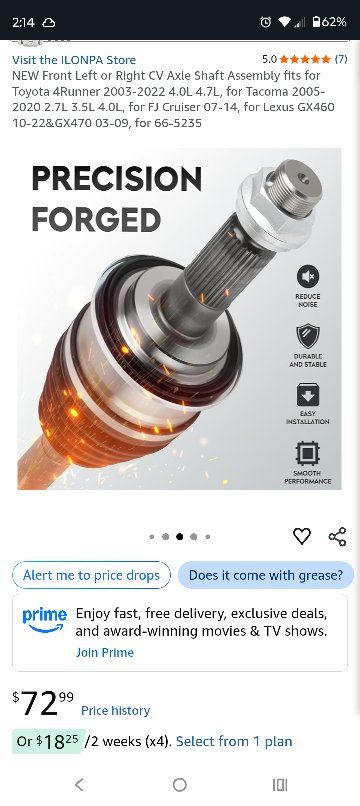View the Price history
This screenshot has width=360, height=806.
pyautogui.click(x=116, y=710)
